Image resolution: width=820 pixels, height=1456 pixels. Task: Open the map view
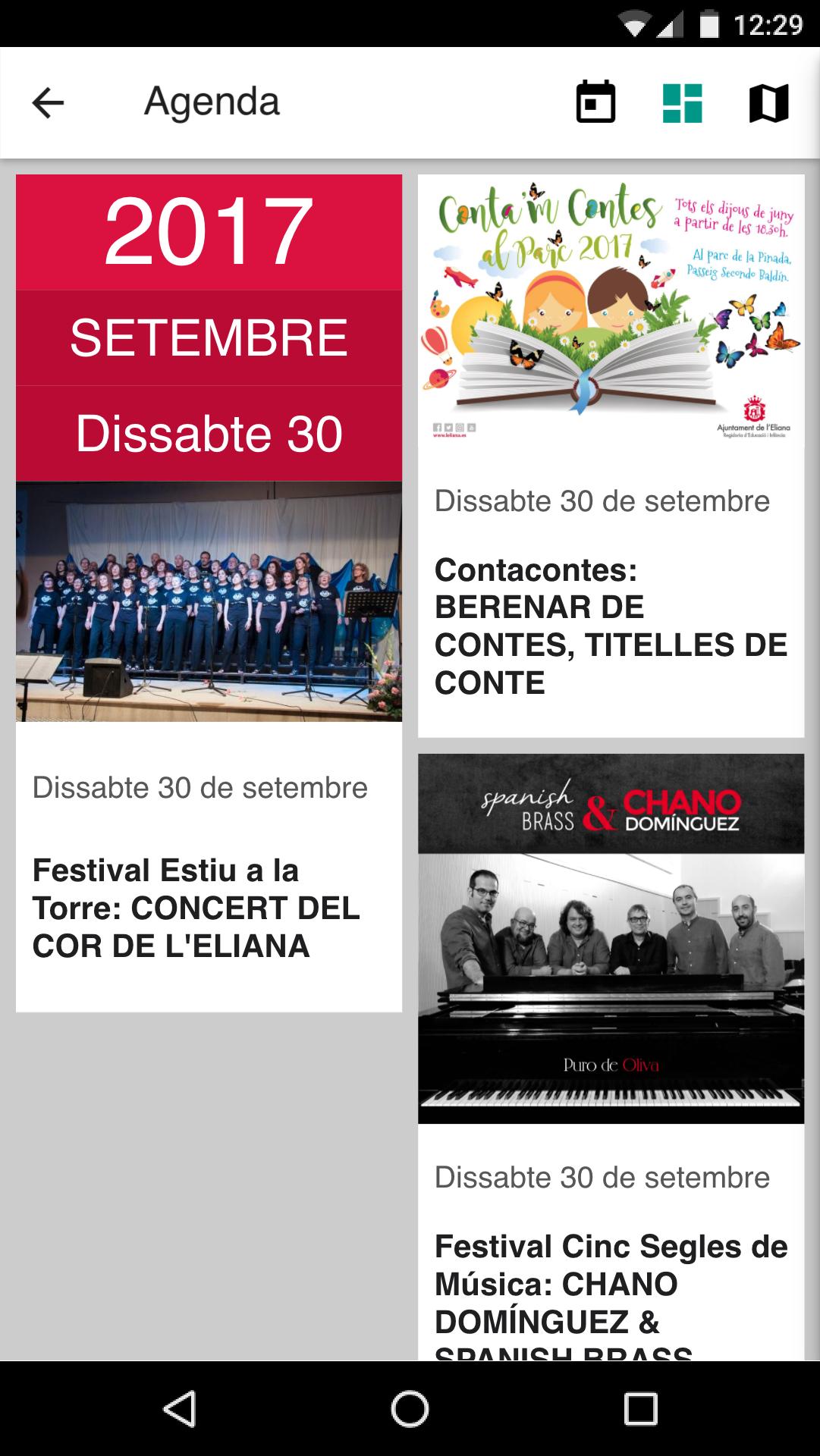(x=768, y=103)
